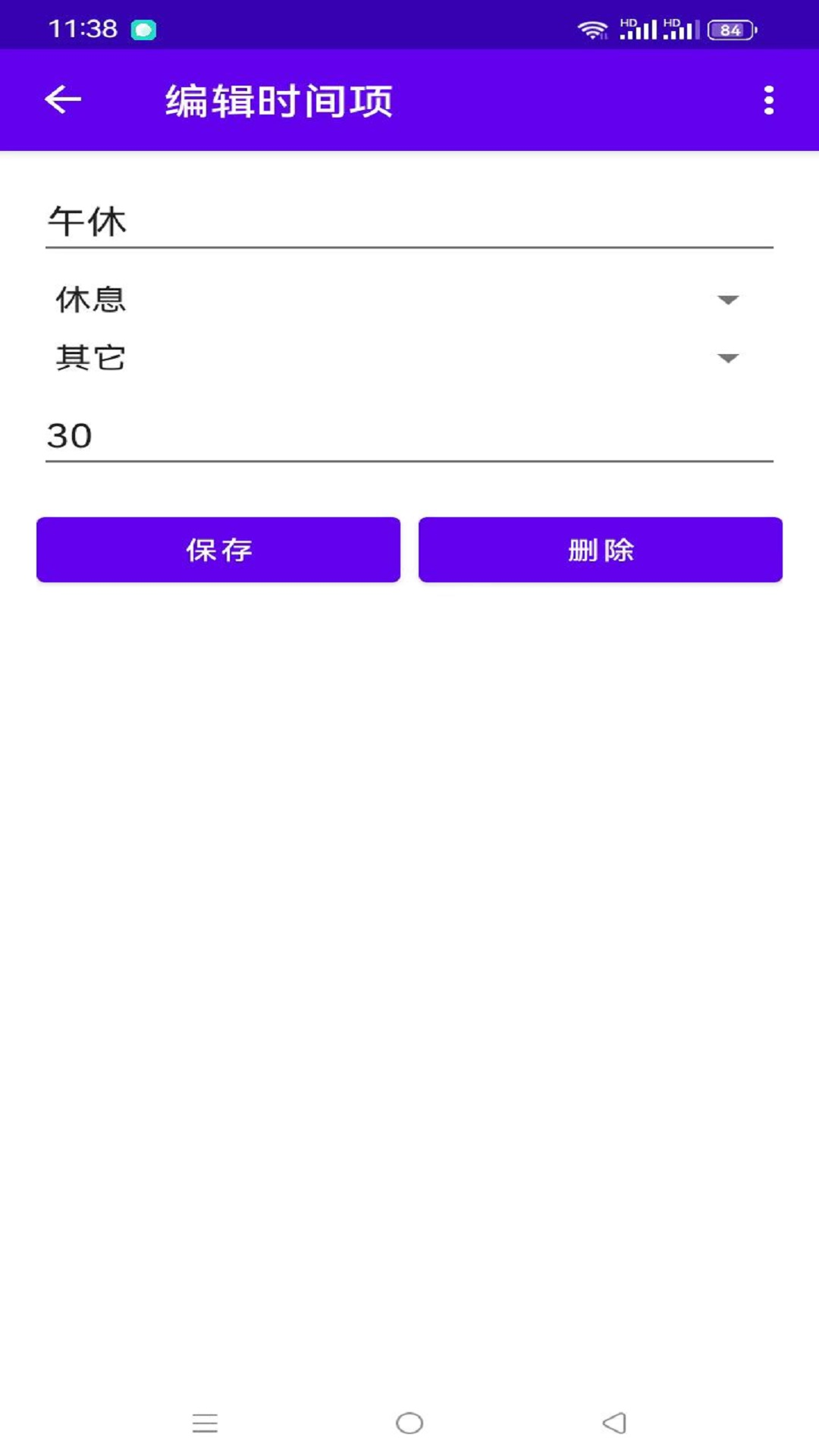Tap the HD signal indicator
This screenshot has width=819, height=1456.
tap(639, 29)
